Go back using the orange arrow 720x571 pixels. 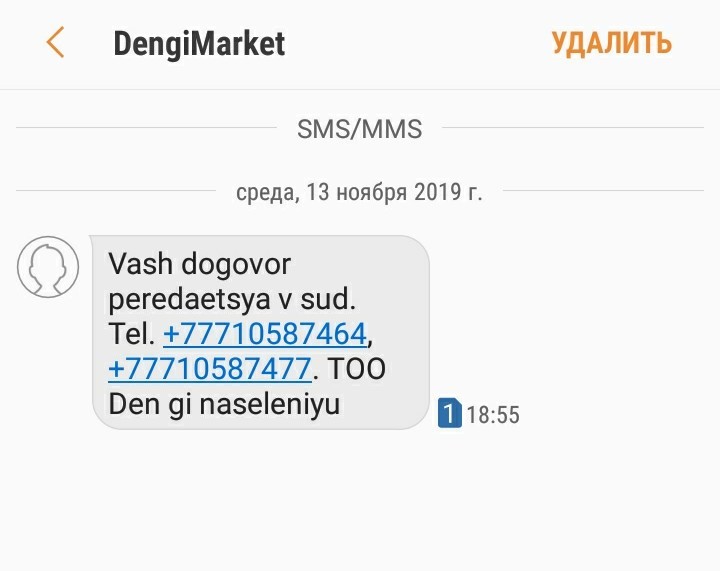[x=55, y=43]
